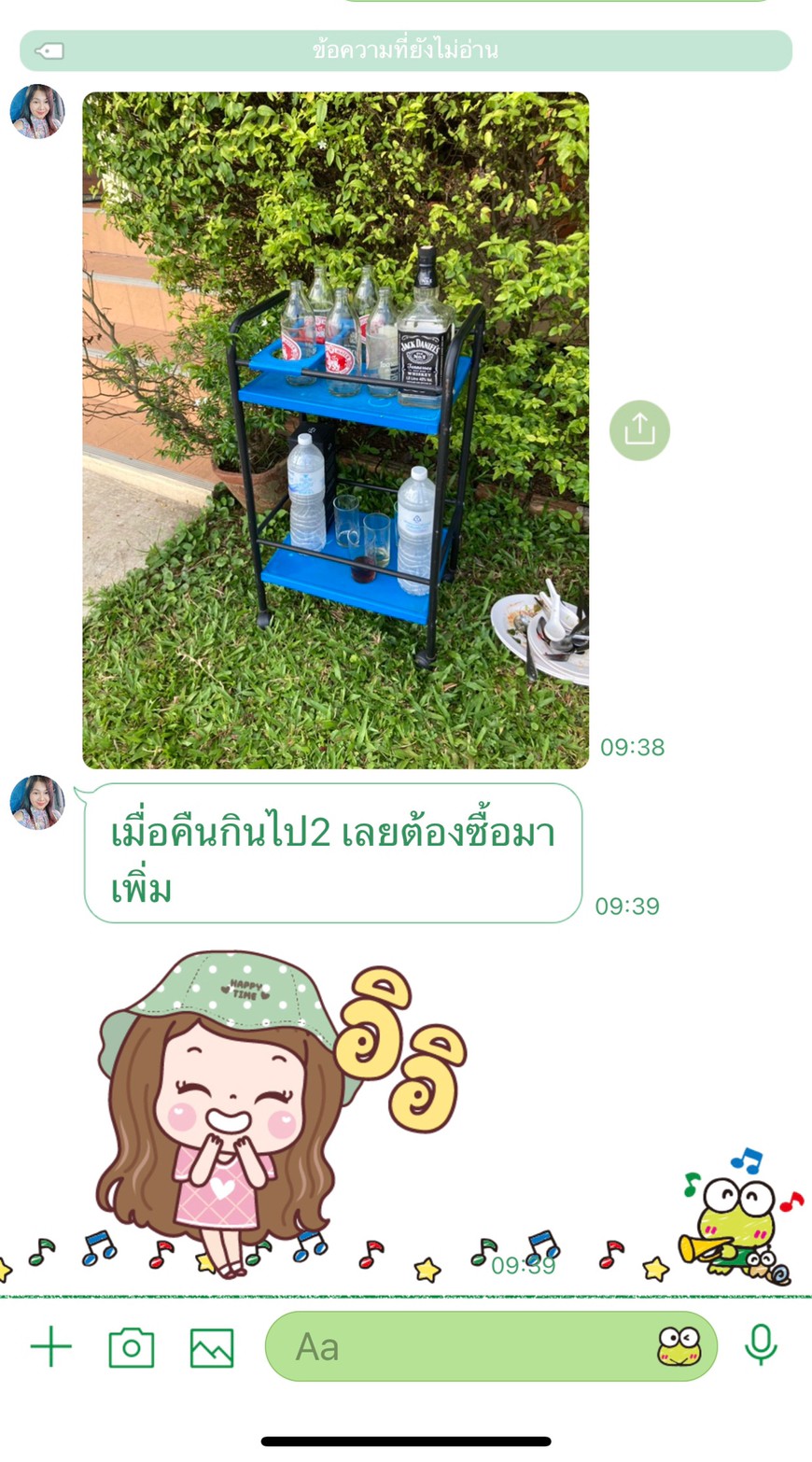812x1462 pixels.
Task: Tap the giggling girl sticker
Action: (281, 1113)
